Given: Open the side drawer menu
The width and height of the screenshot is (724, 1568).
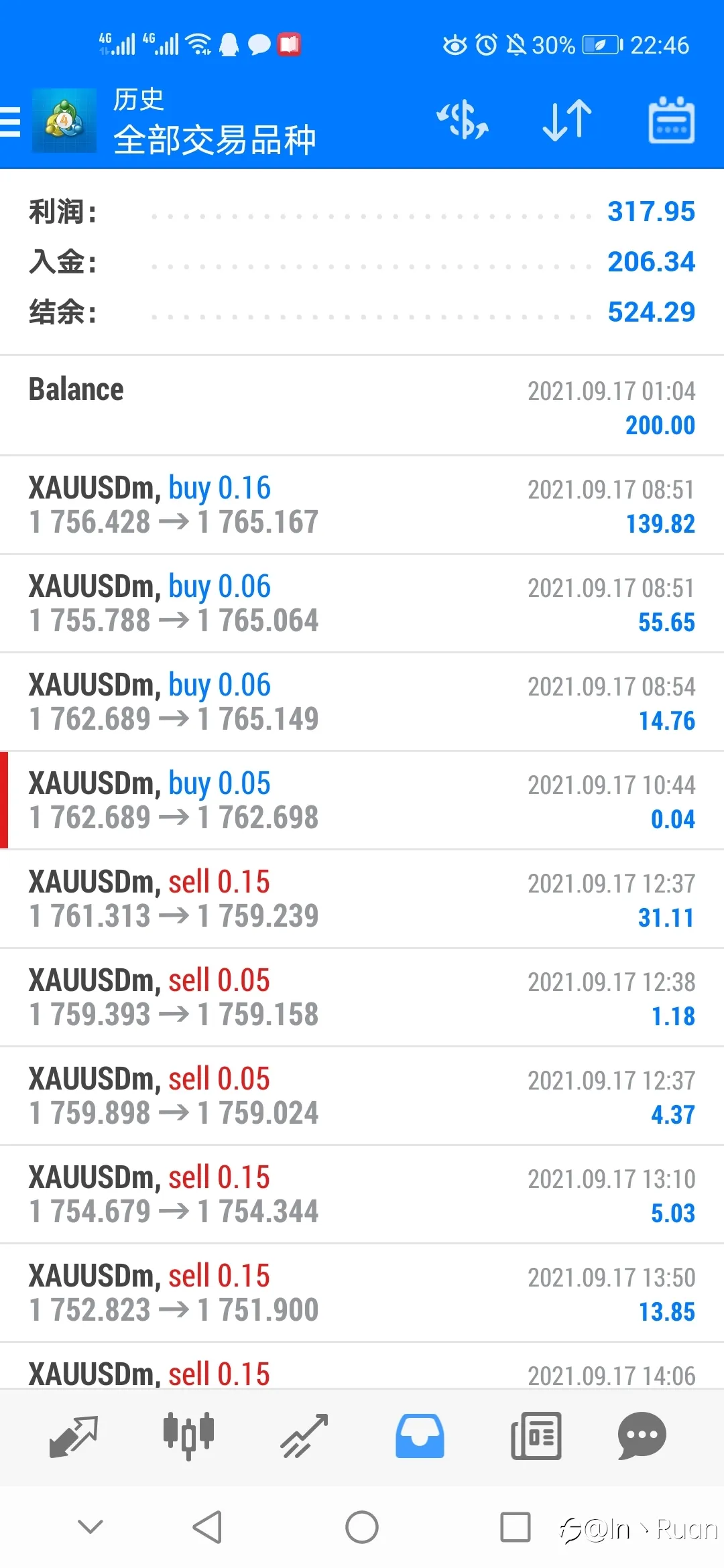Looking at the screenshot, I should click(10, 121).
